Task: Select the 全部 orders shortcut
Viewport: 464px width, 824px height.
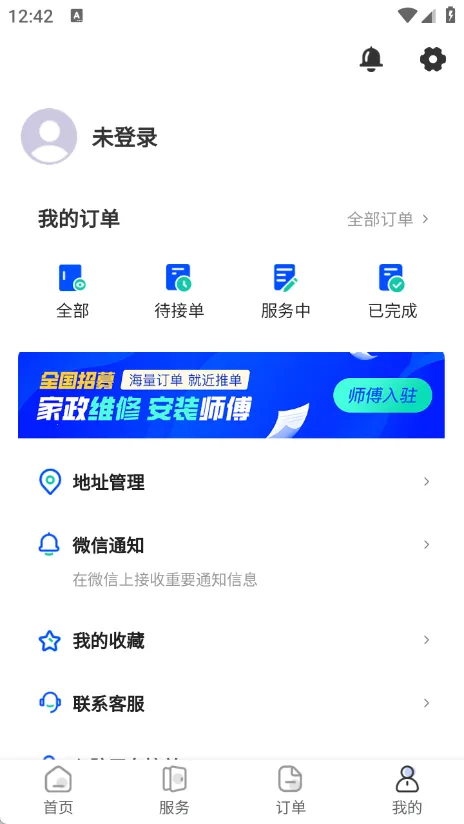Action: (73, 291)
